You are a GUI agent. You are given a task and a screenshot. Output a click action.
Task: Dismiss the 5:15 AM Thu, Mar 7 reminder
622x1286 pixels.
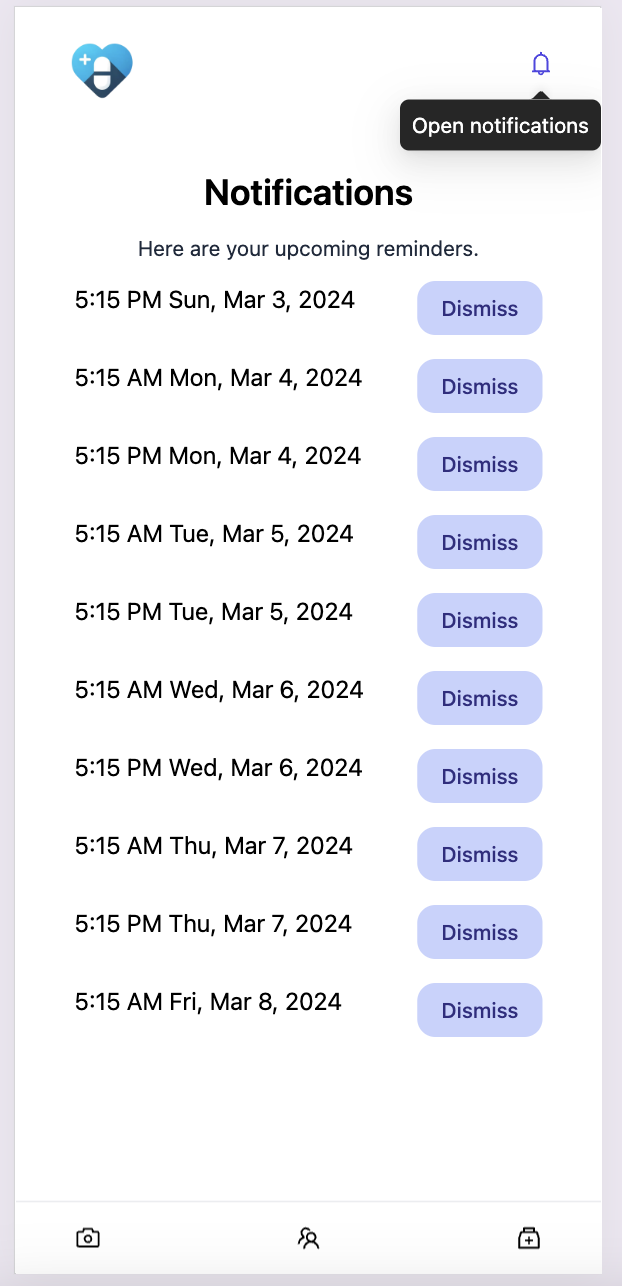coord(480,854)
